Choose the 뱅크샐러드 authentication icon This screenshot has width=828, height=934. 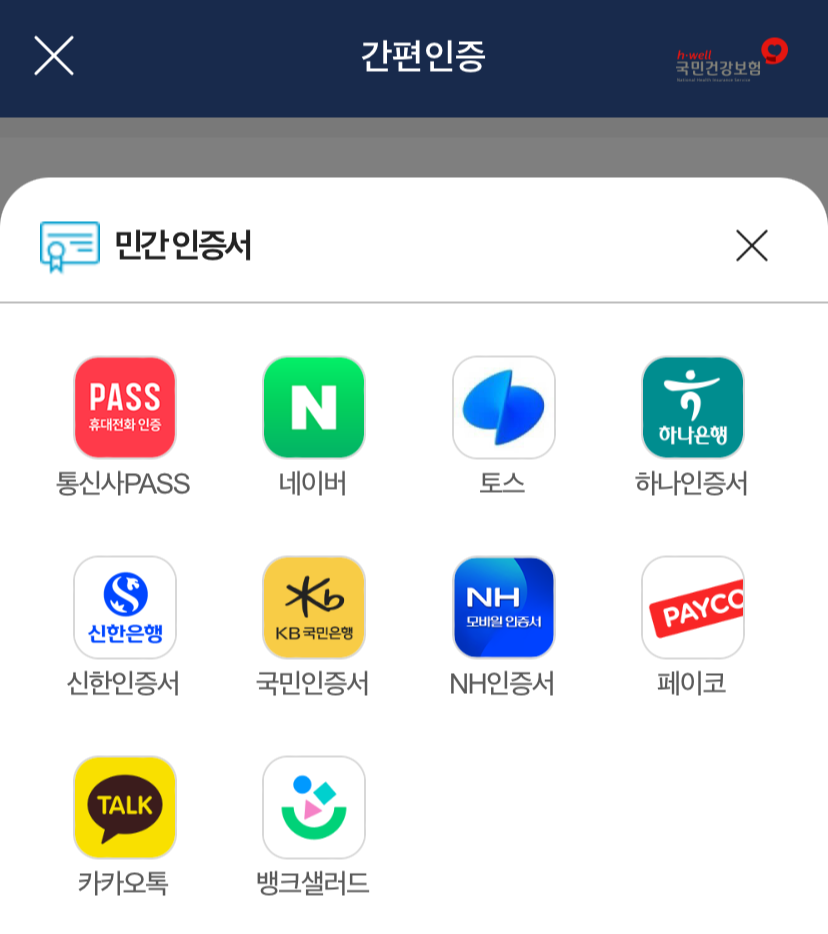tap(312, 806)
